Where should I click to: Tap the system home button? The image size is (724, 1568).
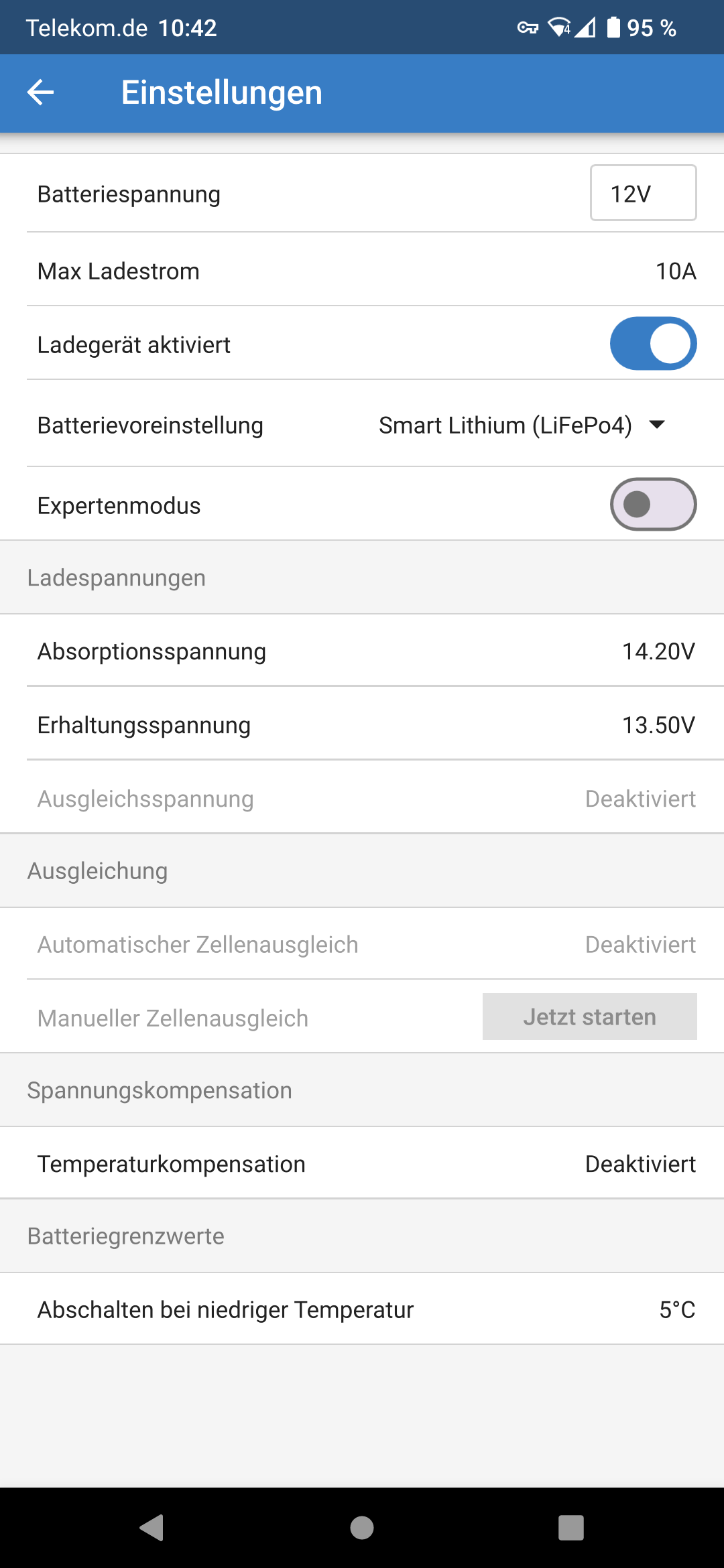click(362, 1528)
